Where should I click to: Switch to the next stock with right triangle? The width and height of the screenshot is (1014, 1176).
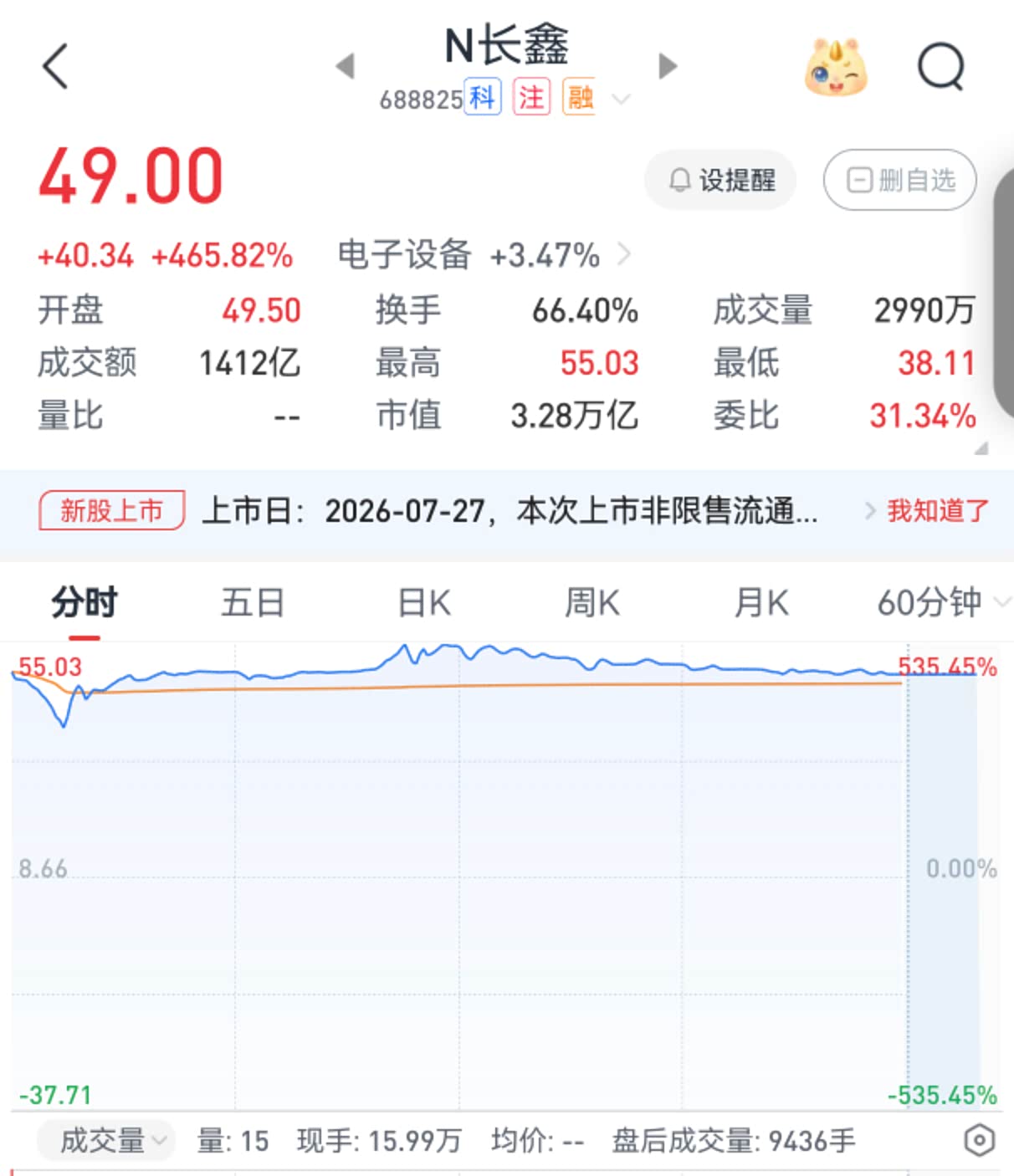point(667,66)
